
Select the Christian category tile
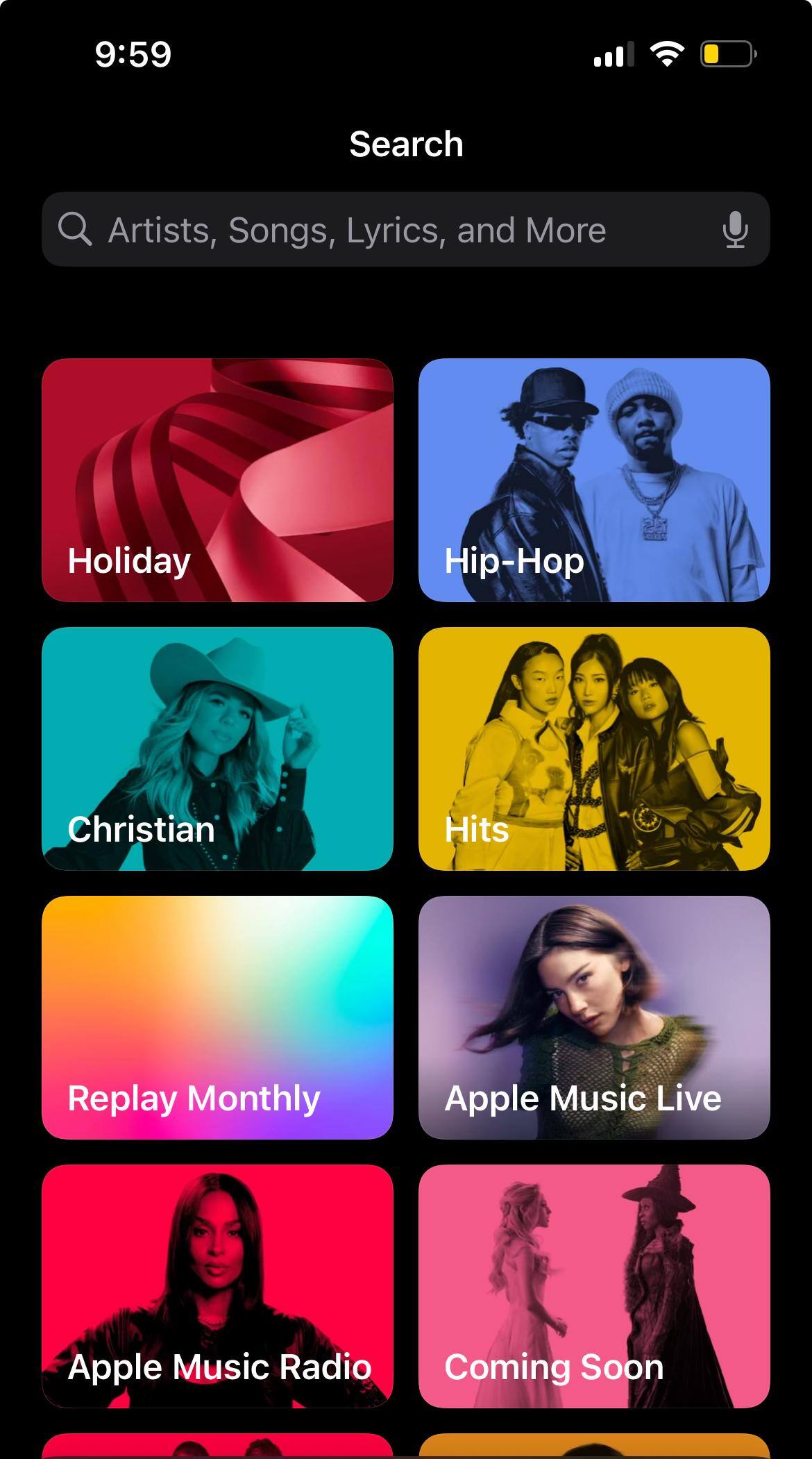tap(217, 749)
